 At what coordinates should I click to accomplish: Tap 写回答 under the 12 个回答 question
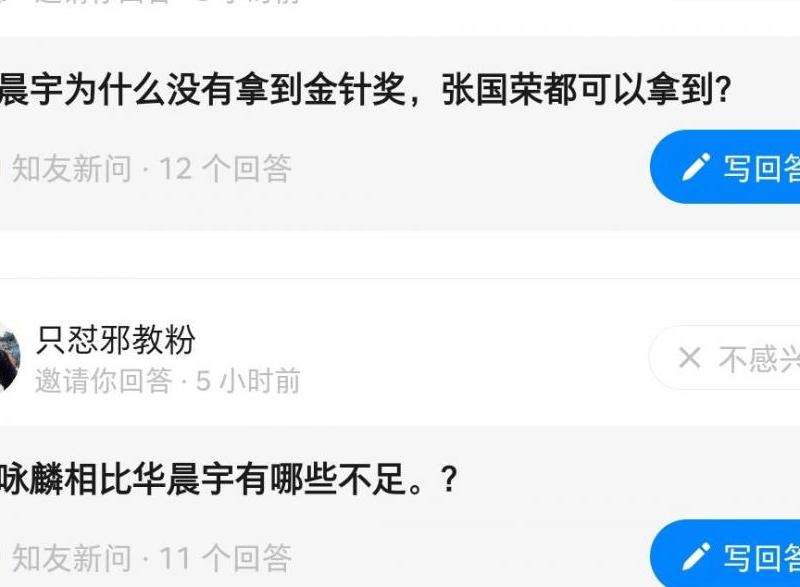coord(738,168)
